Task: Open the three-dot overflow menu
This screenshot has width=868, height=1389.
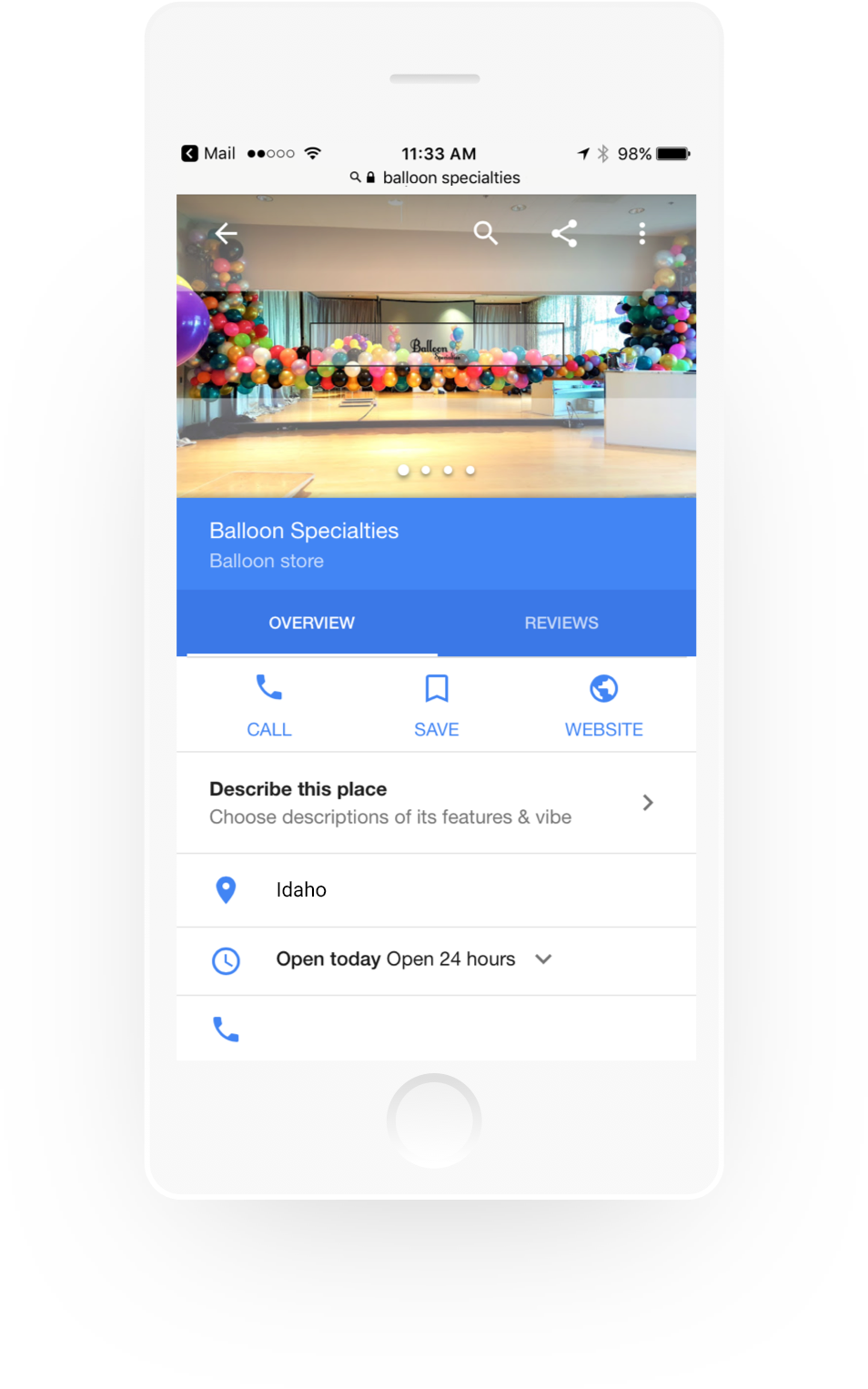Action: [642, 234]
